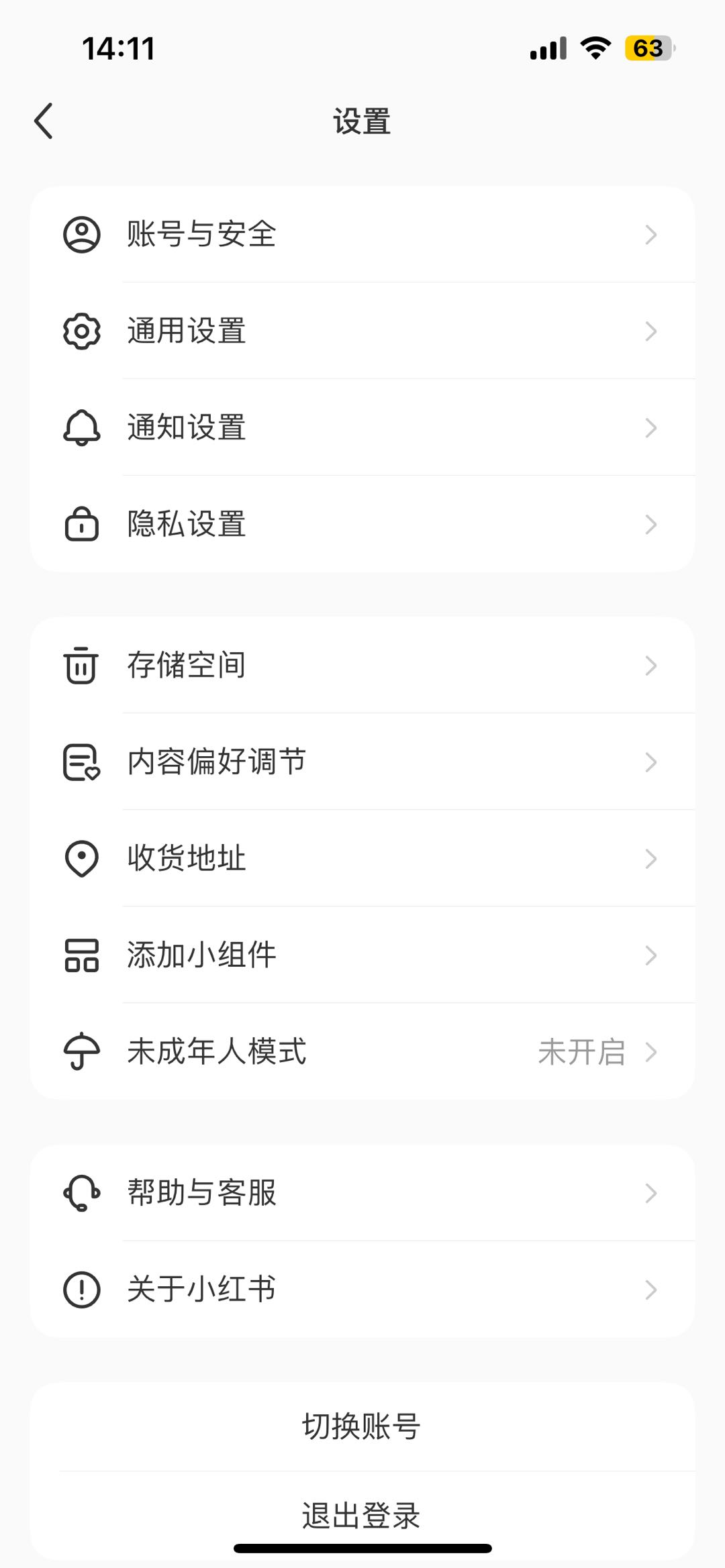Open 关于小红书
This screenshot has width=725, height=1568.
click(362, 1289)
